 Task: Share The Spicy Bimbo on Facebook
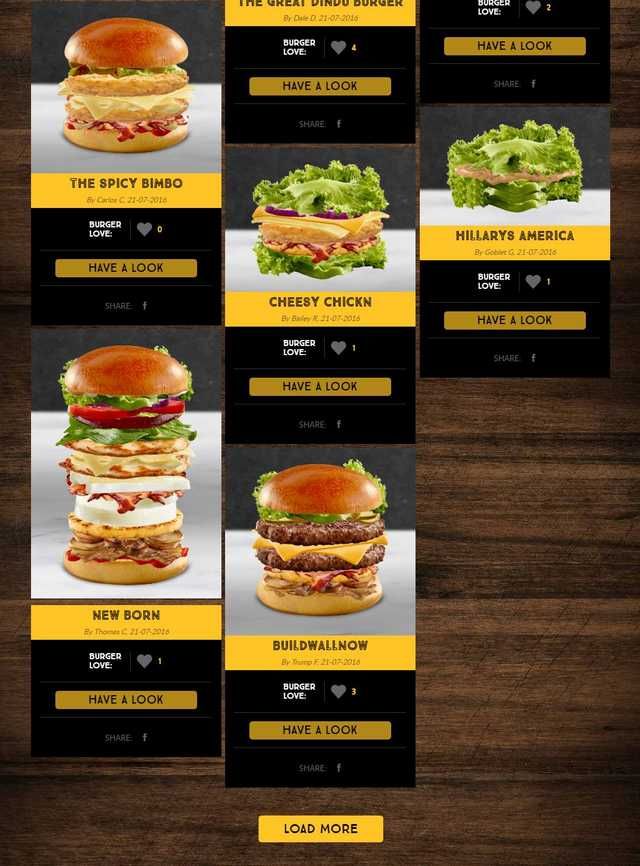144,306
